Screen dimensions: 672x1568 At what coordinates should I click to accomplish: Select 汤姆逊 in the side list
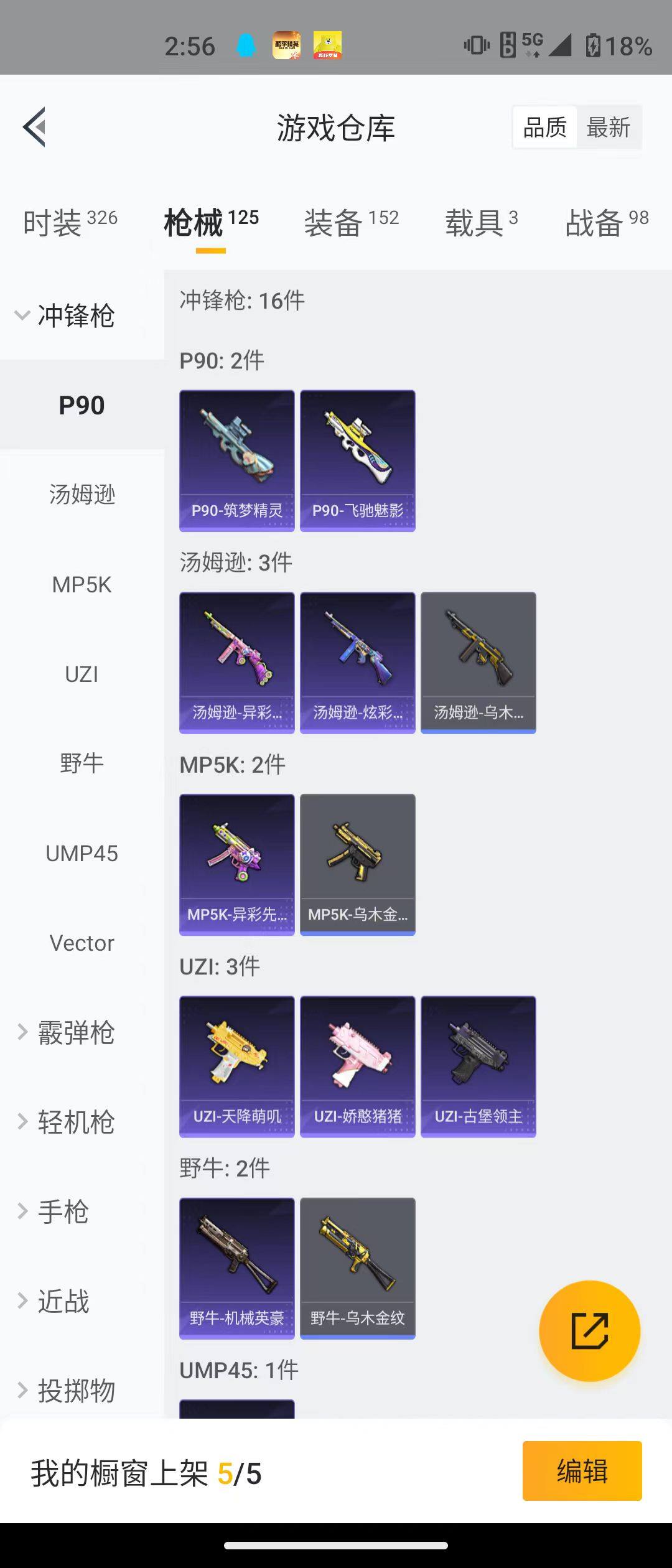point(82,495)
